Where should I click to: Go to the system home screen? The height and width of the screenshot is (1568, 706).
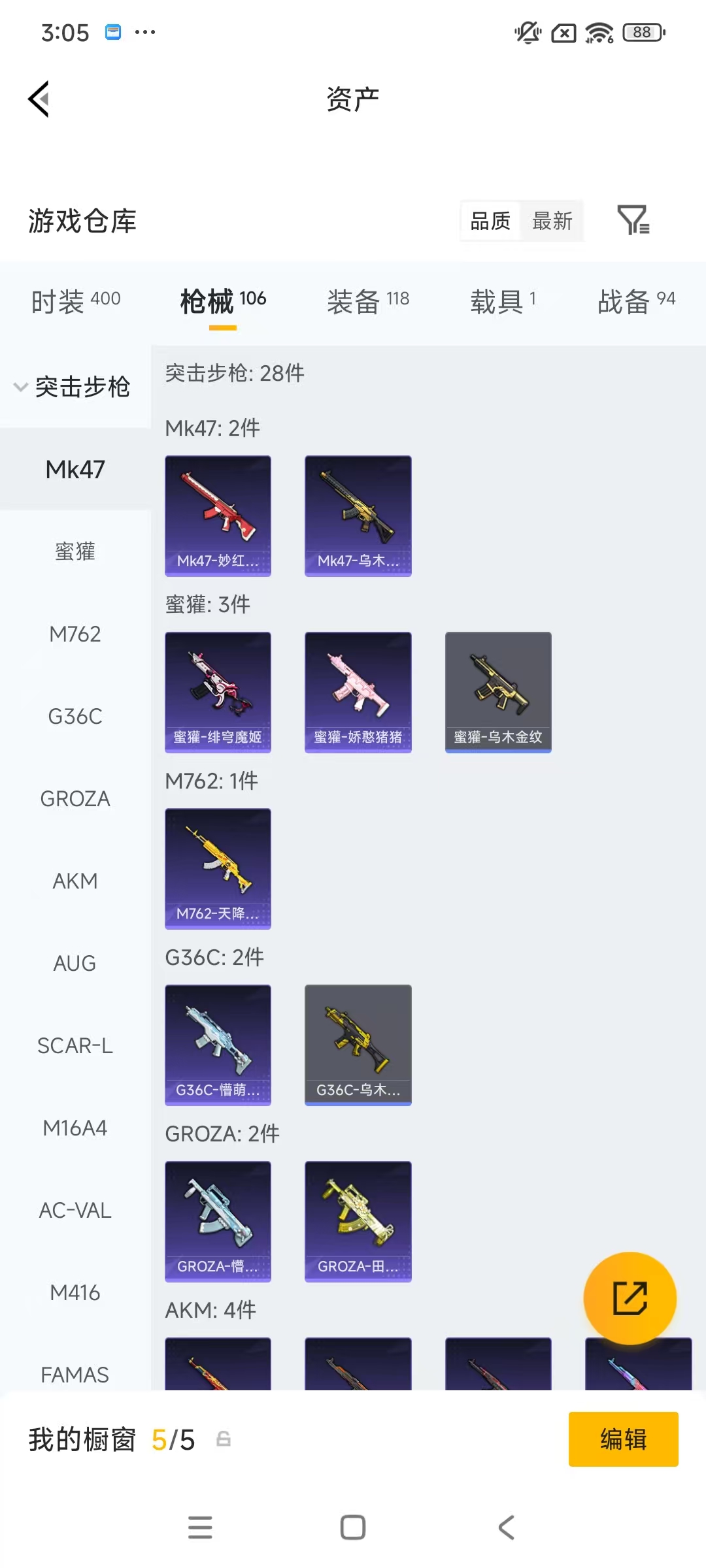tap(353, 1527)
